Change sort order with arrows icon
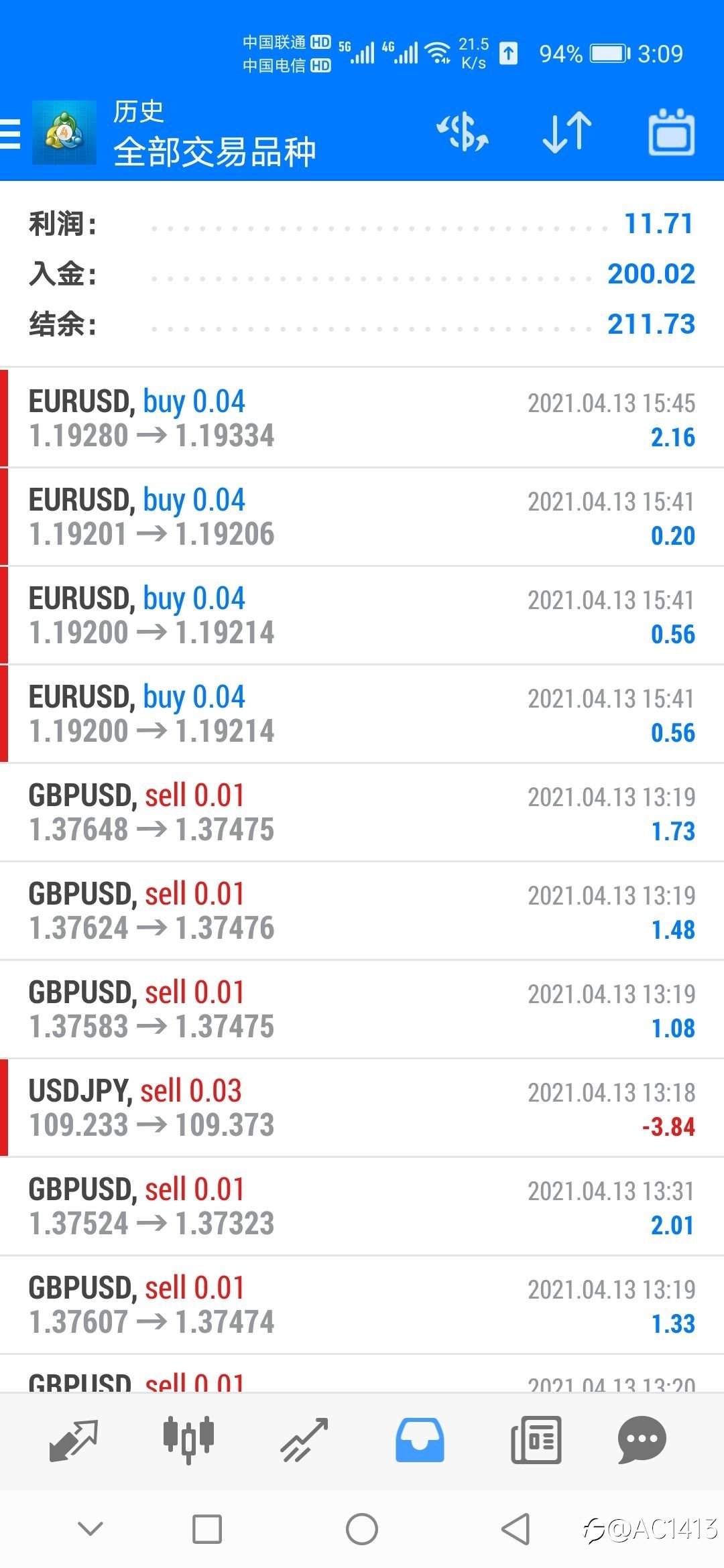Viewport: 724px width, 1568px height. coord(567,132)
